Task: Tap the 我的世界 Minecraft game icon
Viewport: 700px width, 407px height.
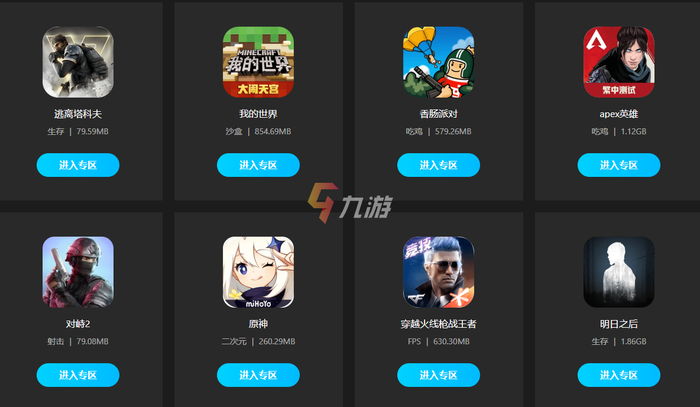Action: point(258,62)
